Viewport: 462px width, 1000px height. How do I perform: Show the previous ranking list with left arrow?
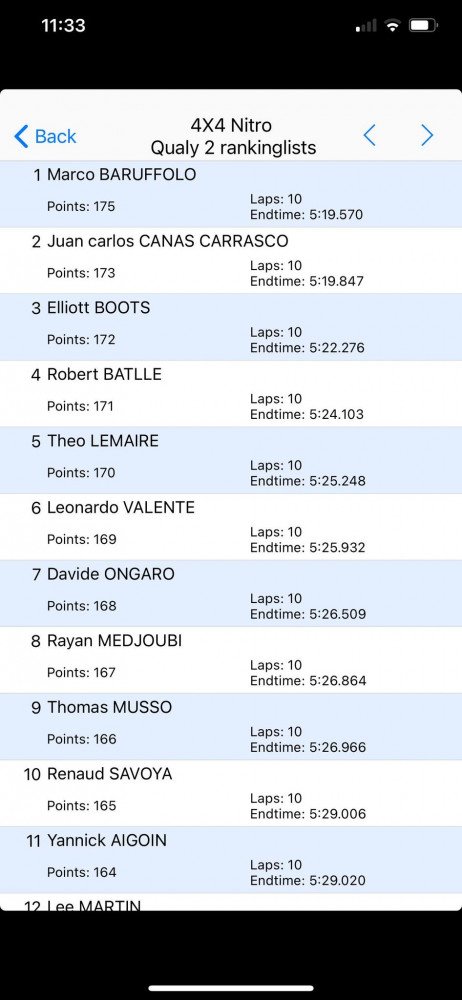tap(369, 135)
